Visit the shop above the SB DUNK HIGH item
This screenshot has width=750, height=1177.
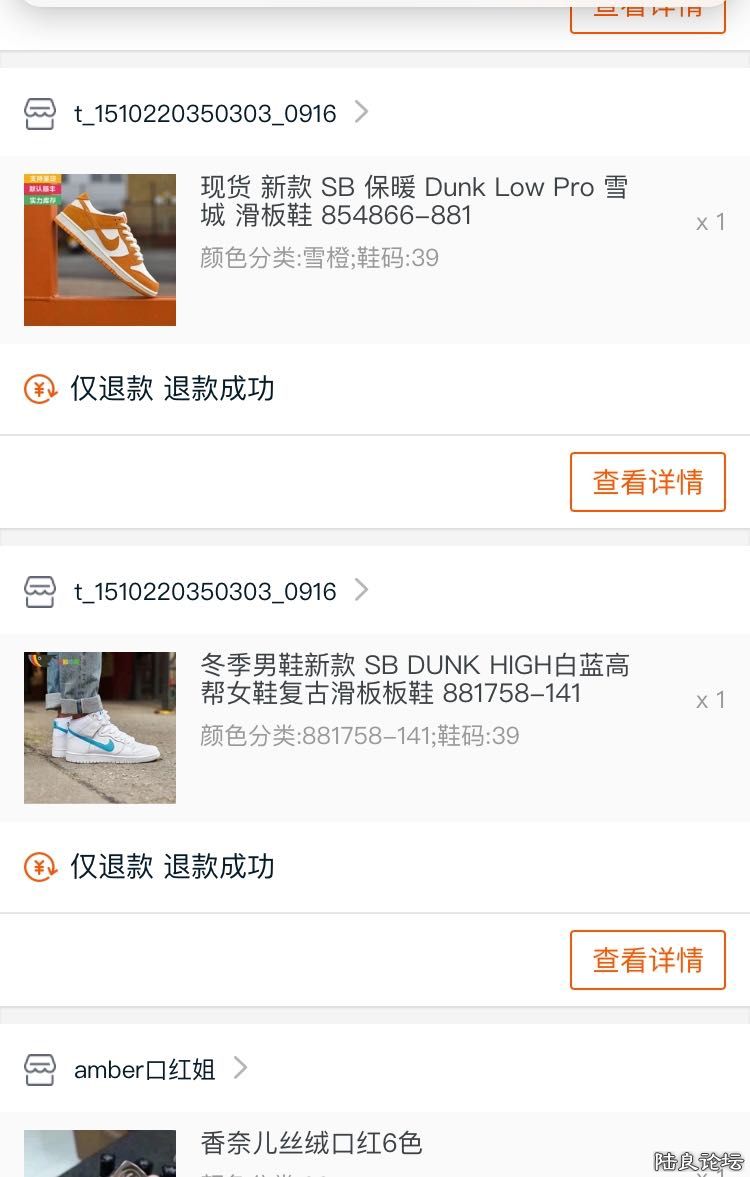[205, 591]
